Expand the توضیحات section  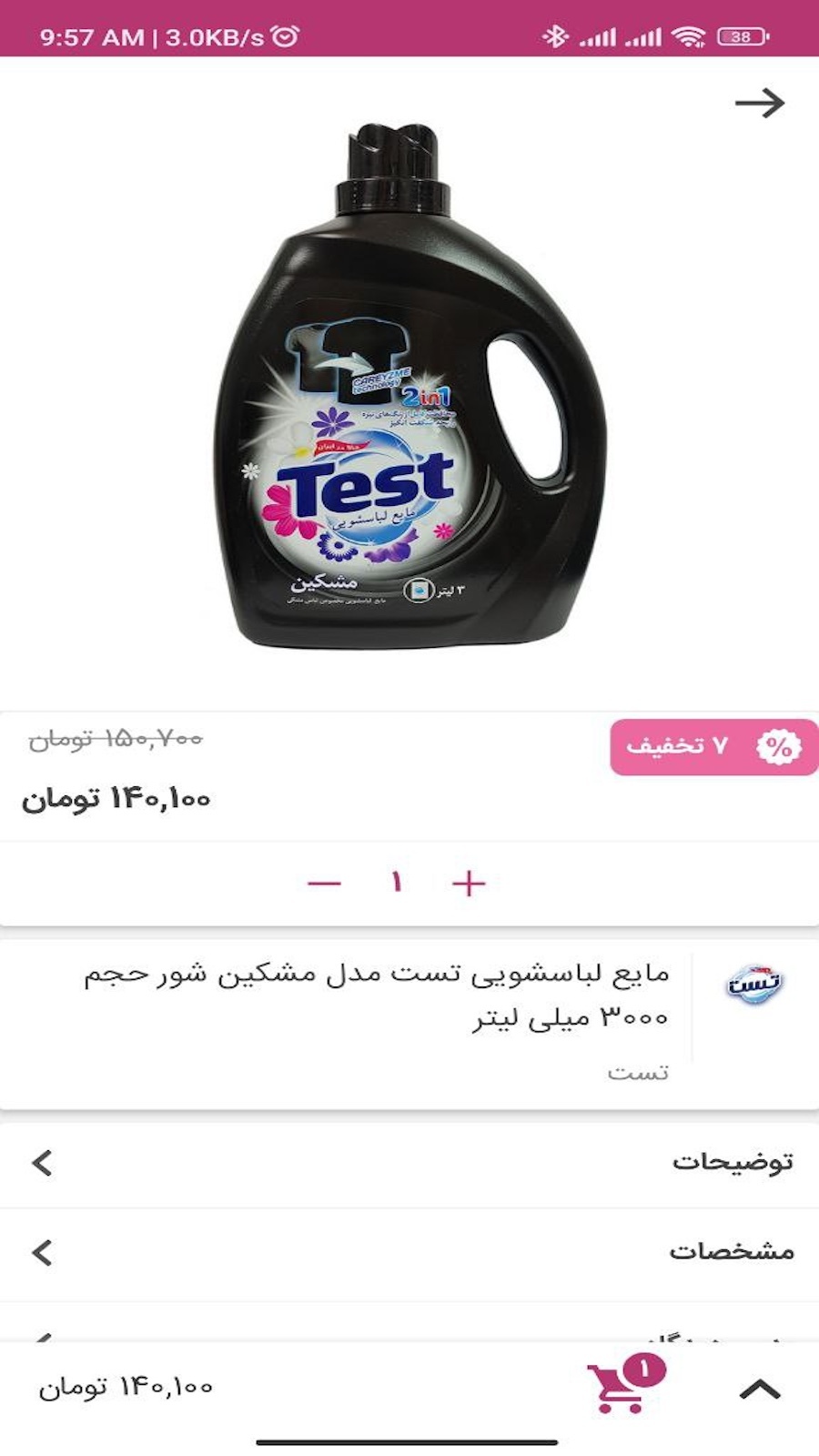tap(409, 1163)
